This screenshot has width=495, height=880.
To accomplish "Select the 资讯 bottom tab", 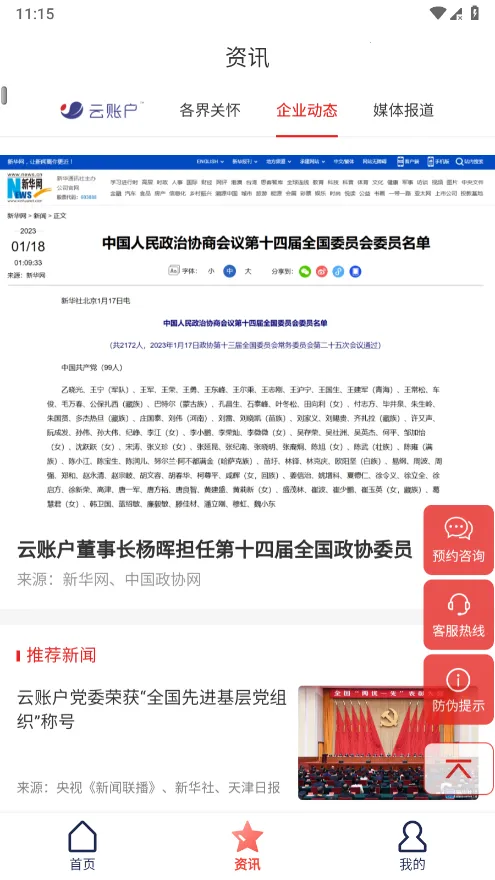I will point(248,846).
